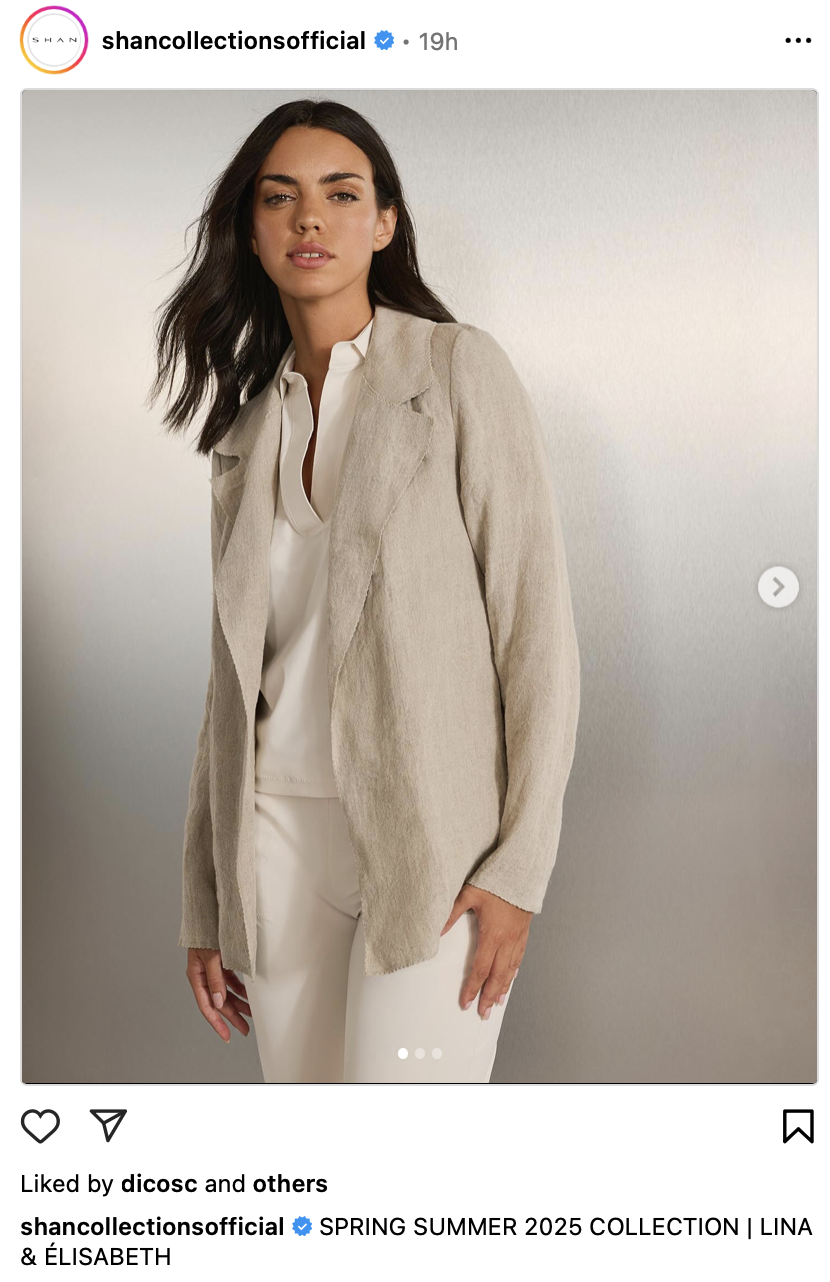Tap the shancollectionsofficial username in the caption

point(152,1227)
